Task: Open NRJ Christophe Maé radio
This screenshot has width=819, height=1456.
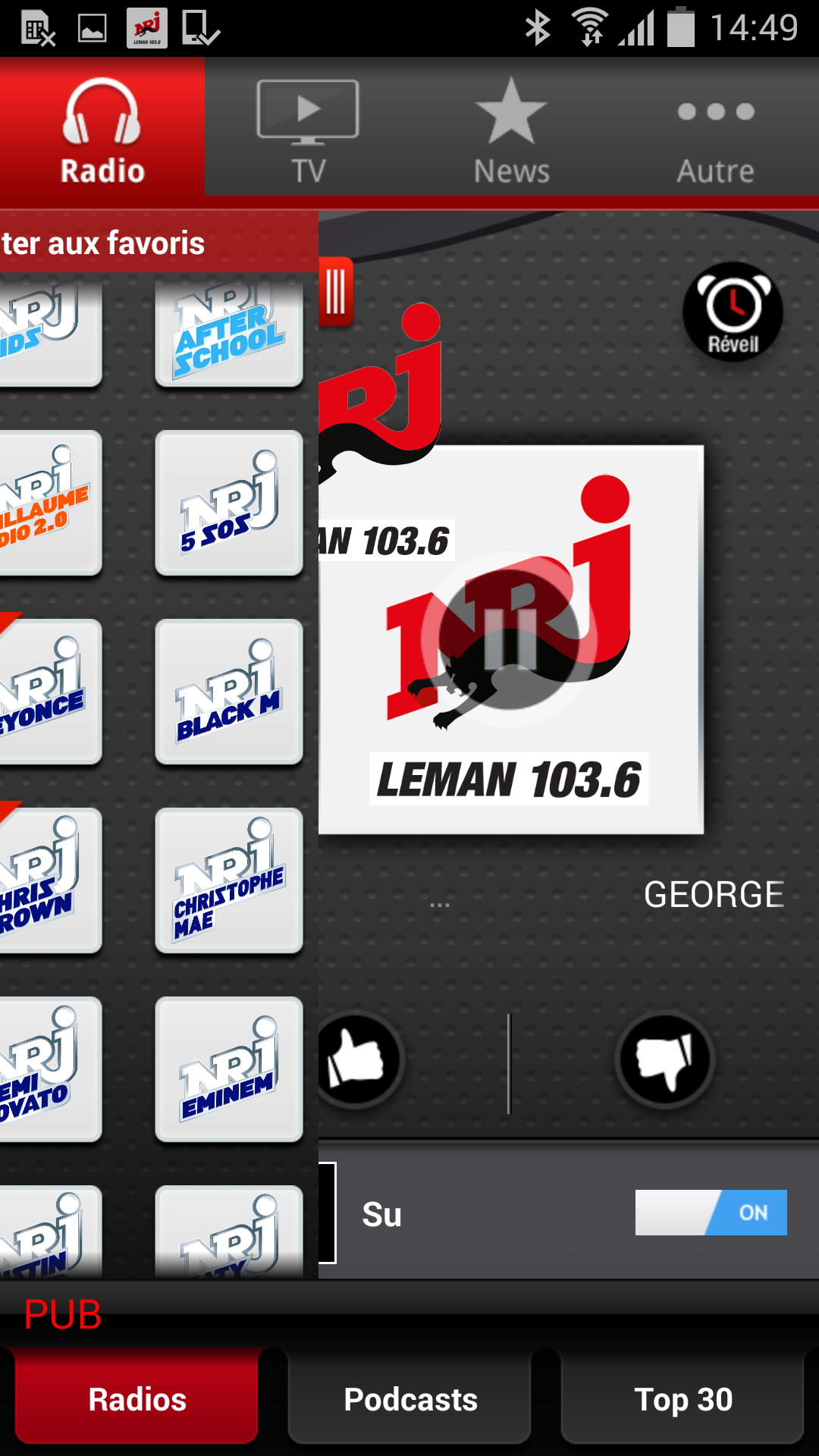Action: (229, 880)
